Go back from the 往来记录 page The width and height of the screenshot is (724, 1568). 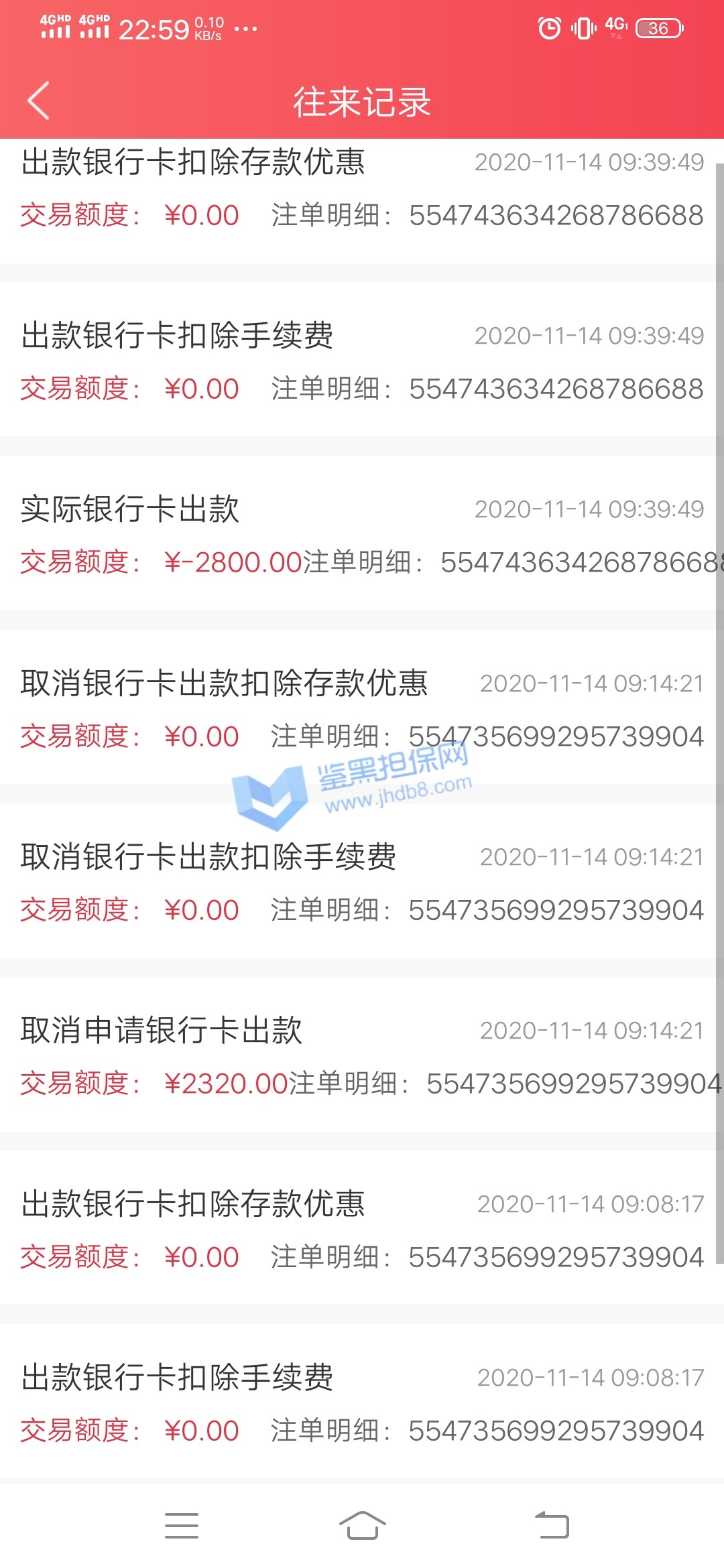pyautogui.click(x=39, y=101)
